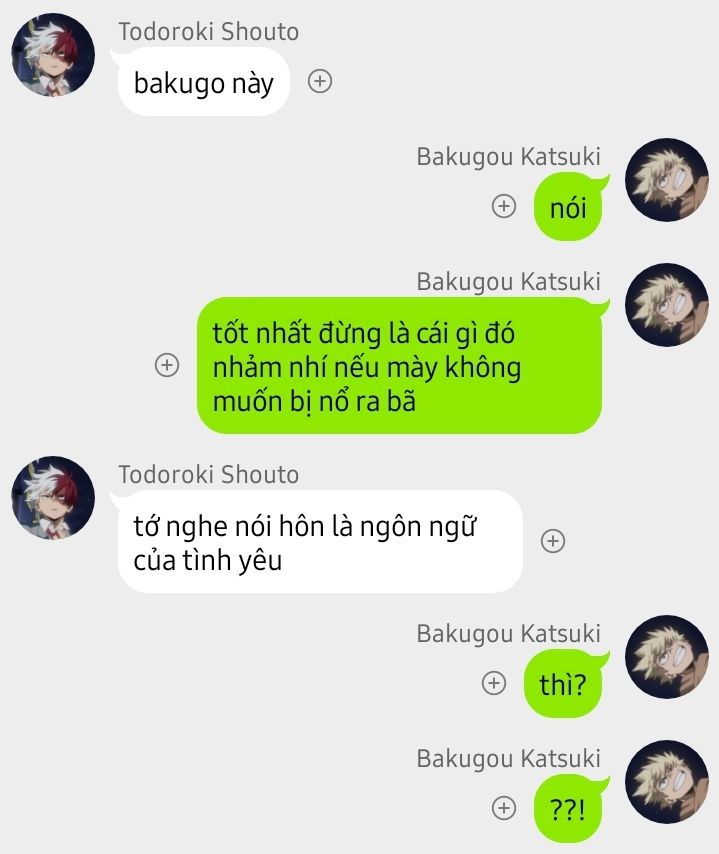Tap the plus icon next to "nói"
719x854 pixels.
tap(504, 207)
